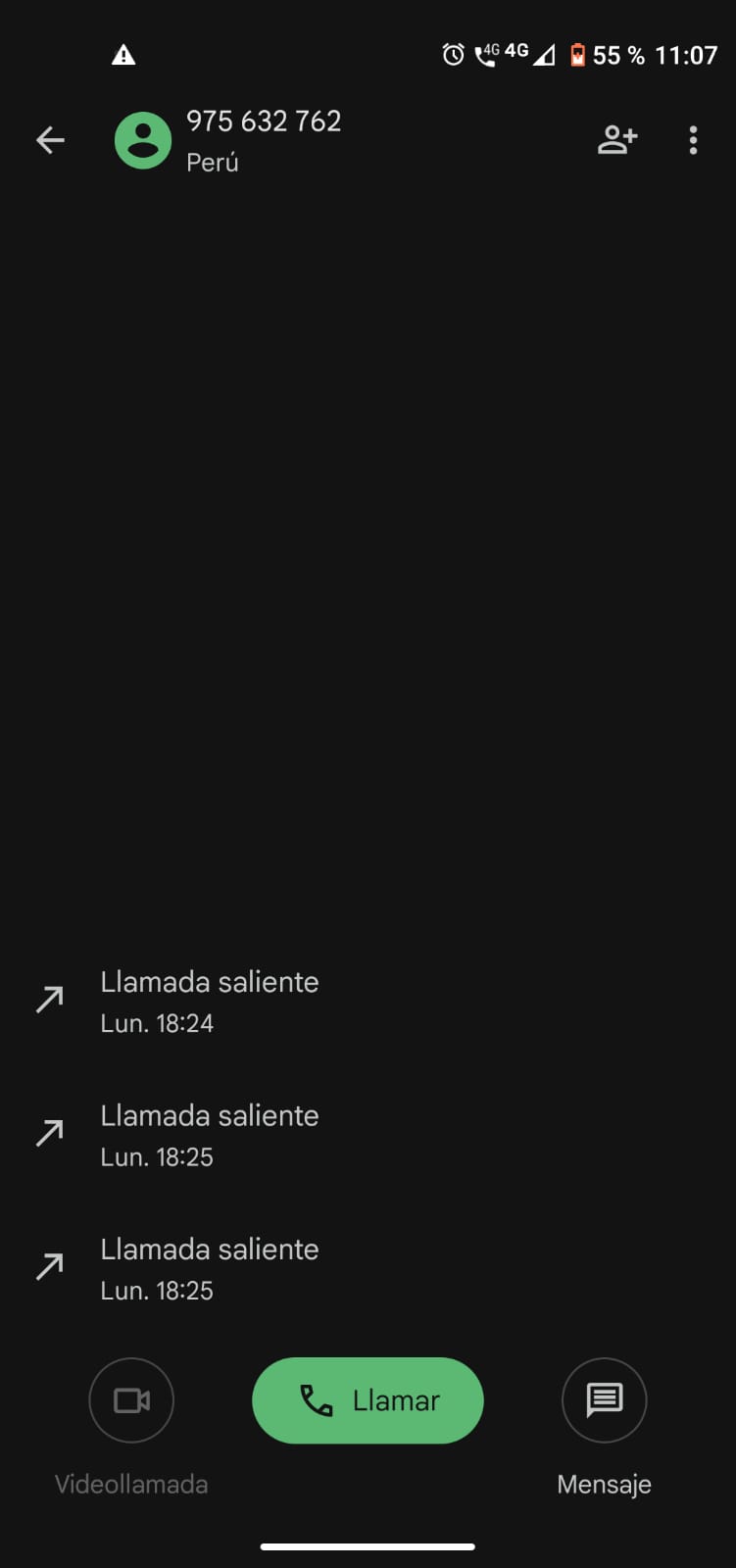Open the three-dot overflow menu
This screenshot has width=736, height=1568.
click(x=693, y=141)
